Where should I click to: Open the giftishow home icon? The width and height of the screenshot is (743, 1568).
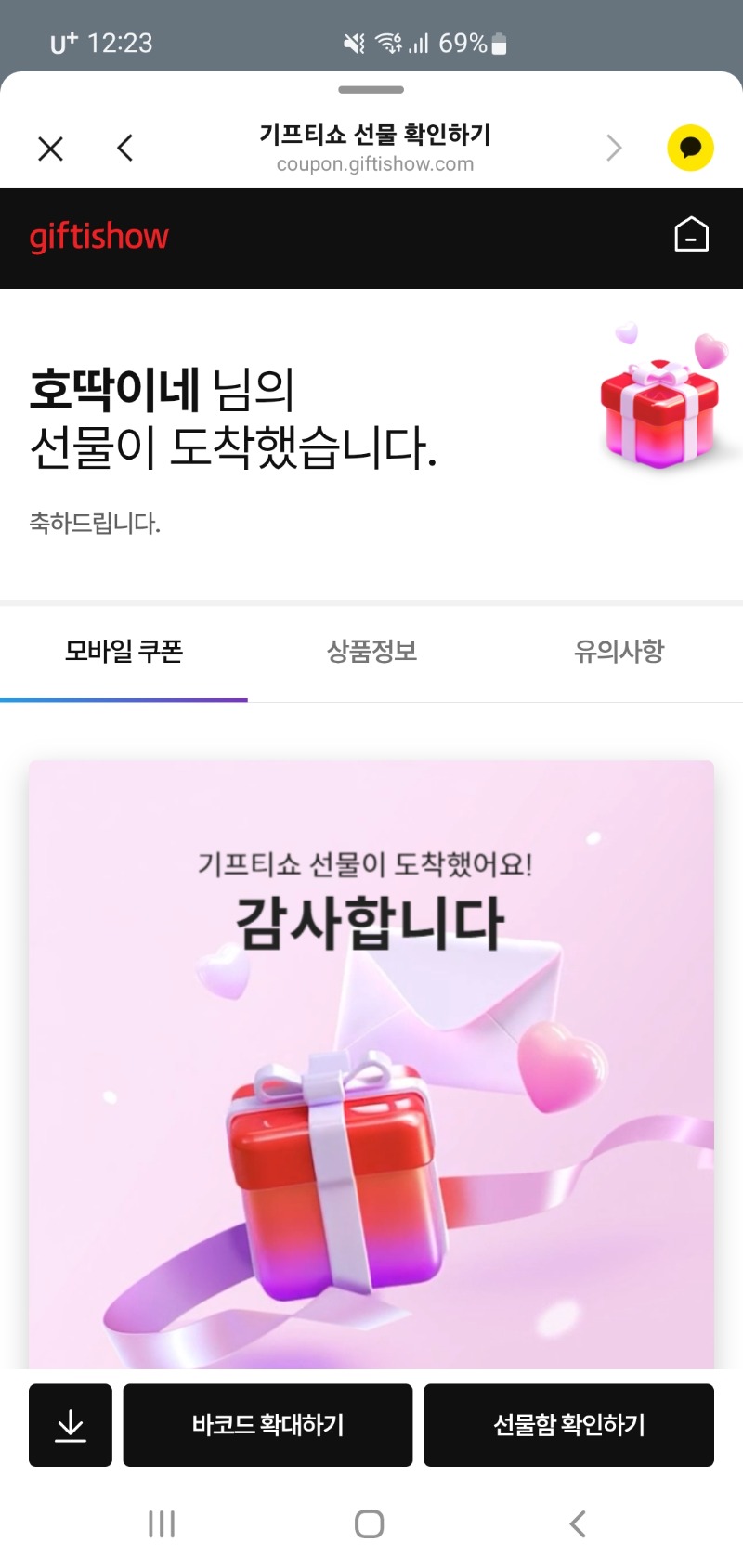point(691,235)
